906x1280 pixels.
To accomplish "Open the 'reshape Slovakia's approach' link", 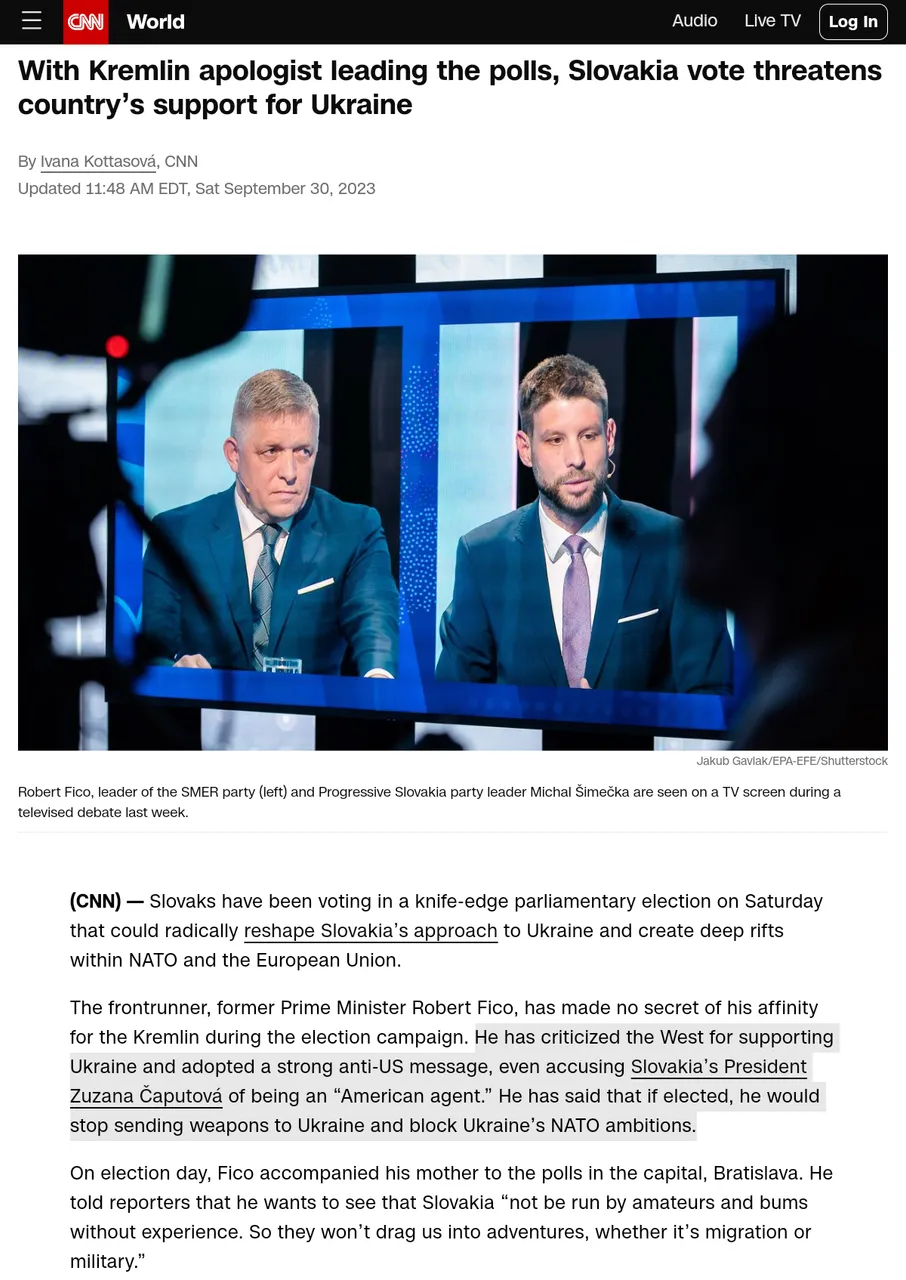I will [x=370, y=931].
